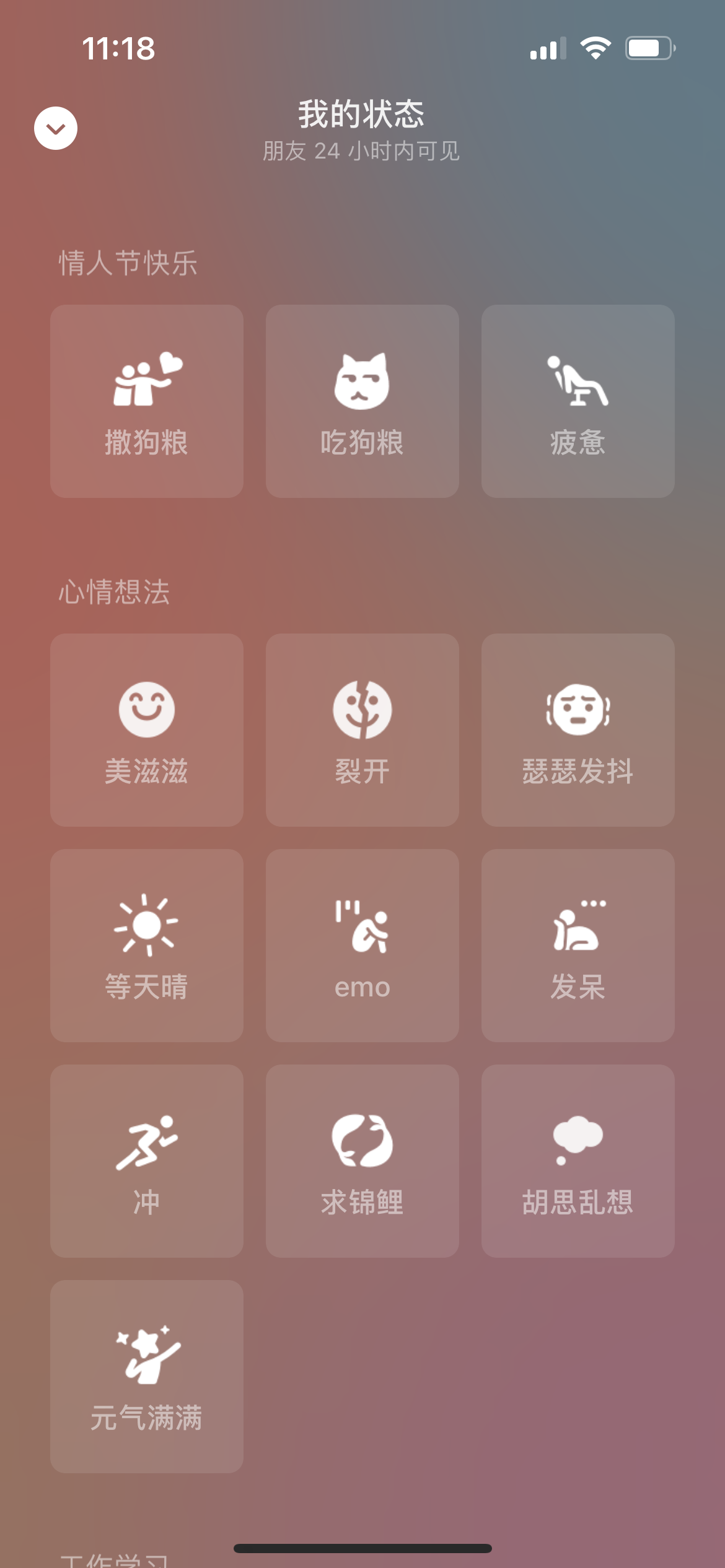Set status to 胡思乱想
Screen dimensions: 725x1568
point(578,1161)
